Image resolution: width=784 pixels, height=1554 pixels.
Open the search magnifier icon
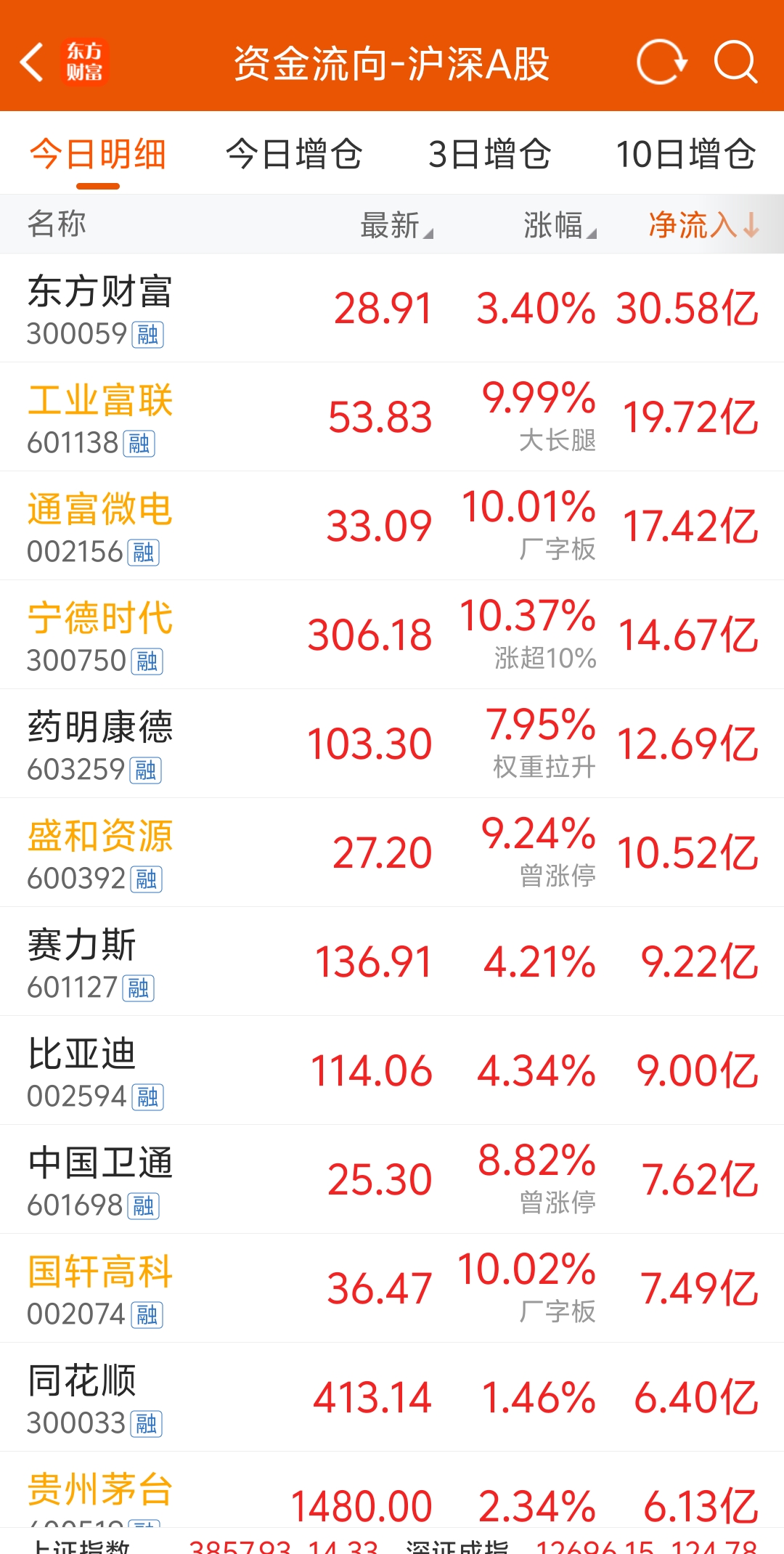click(735, 62)
